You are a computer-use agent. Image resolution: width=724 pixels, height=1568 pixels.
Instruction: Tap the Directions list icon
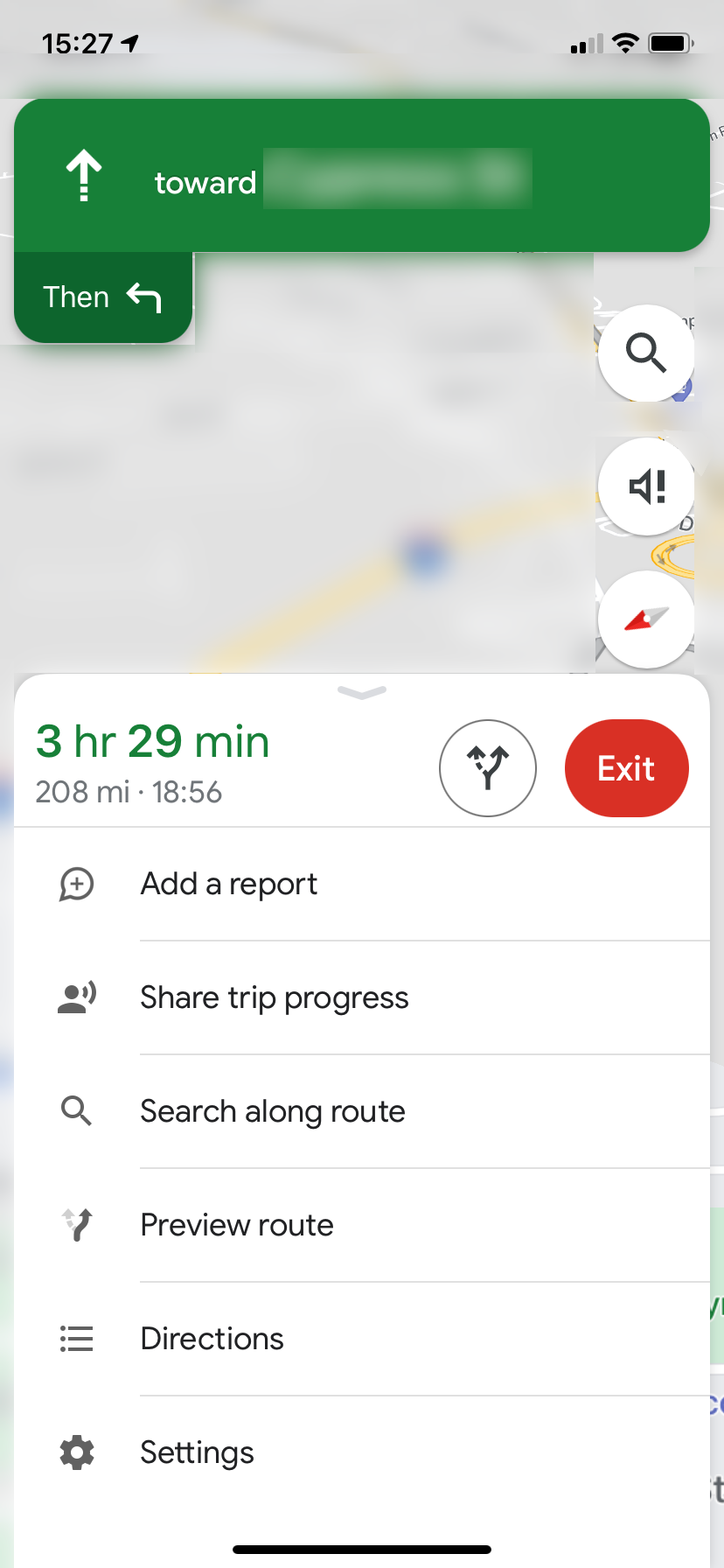(77, 1339)
